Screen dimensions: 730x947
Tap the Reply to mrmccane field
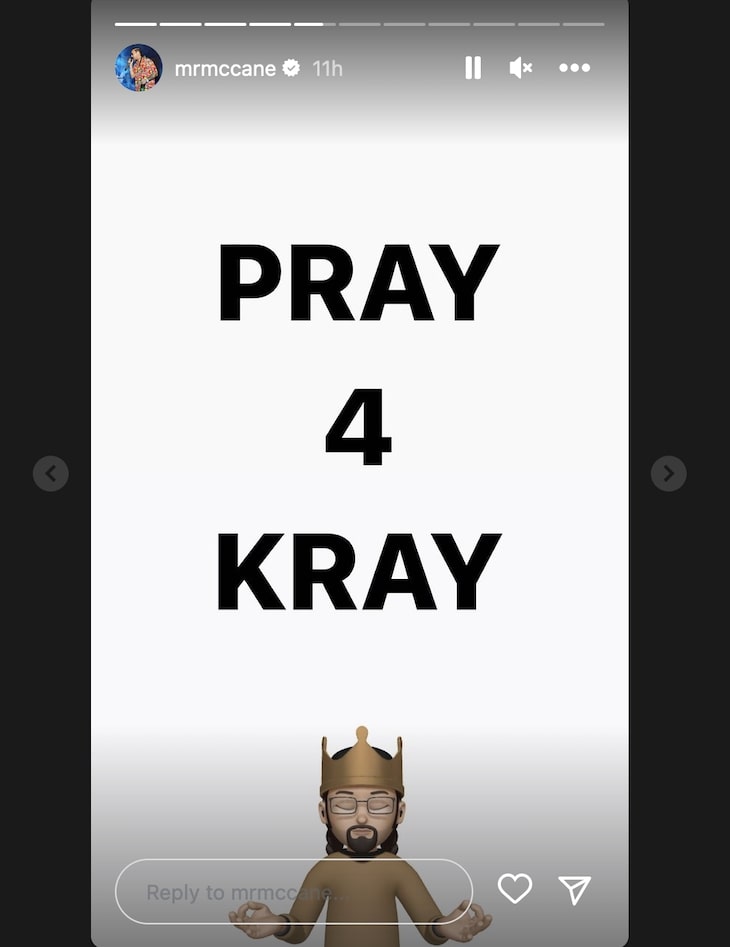[x=293, y=891]
